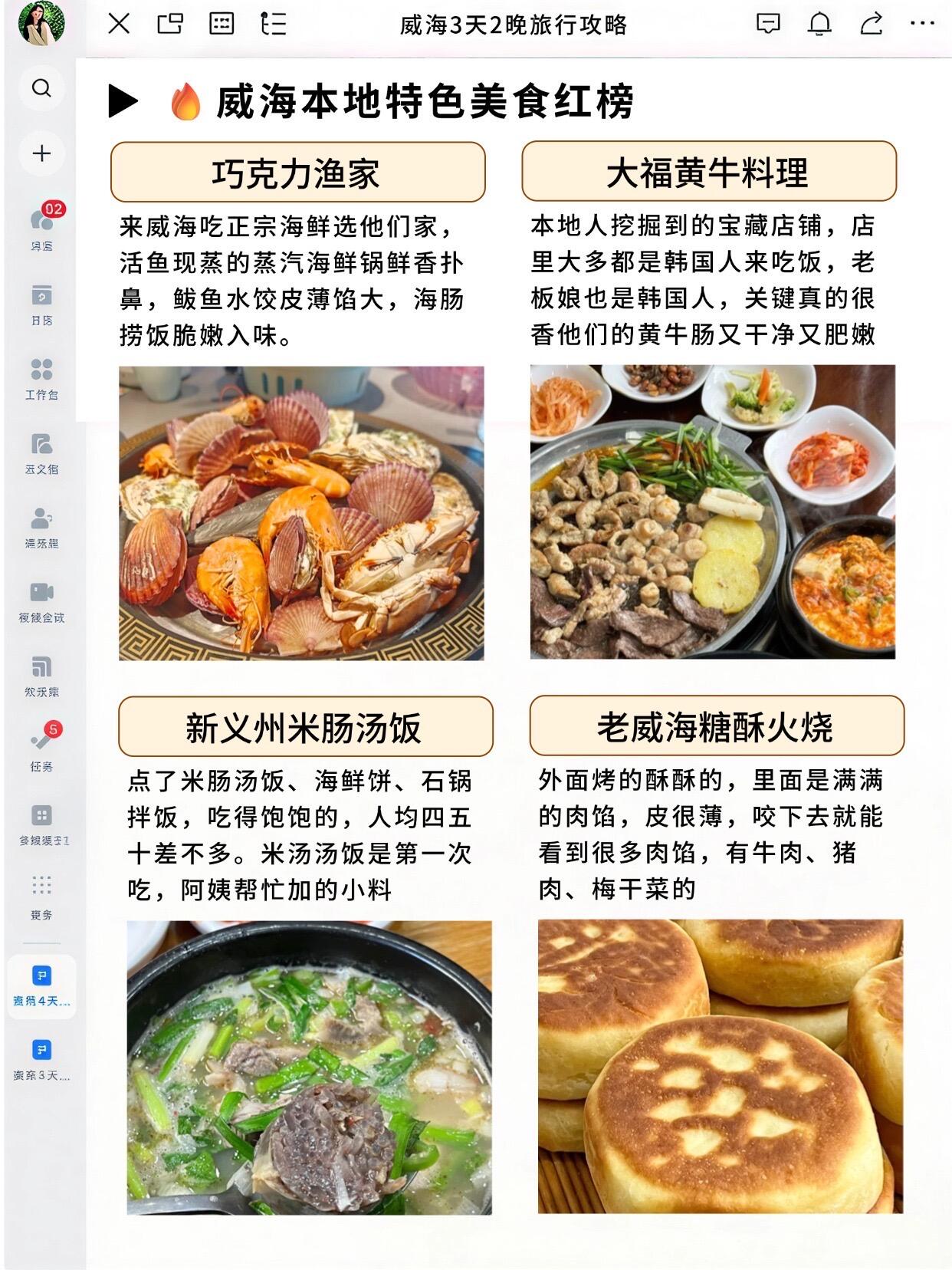Open the three-dot overflow menu
This screenshot has height=1270, width=952.
(922, 23)
